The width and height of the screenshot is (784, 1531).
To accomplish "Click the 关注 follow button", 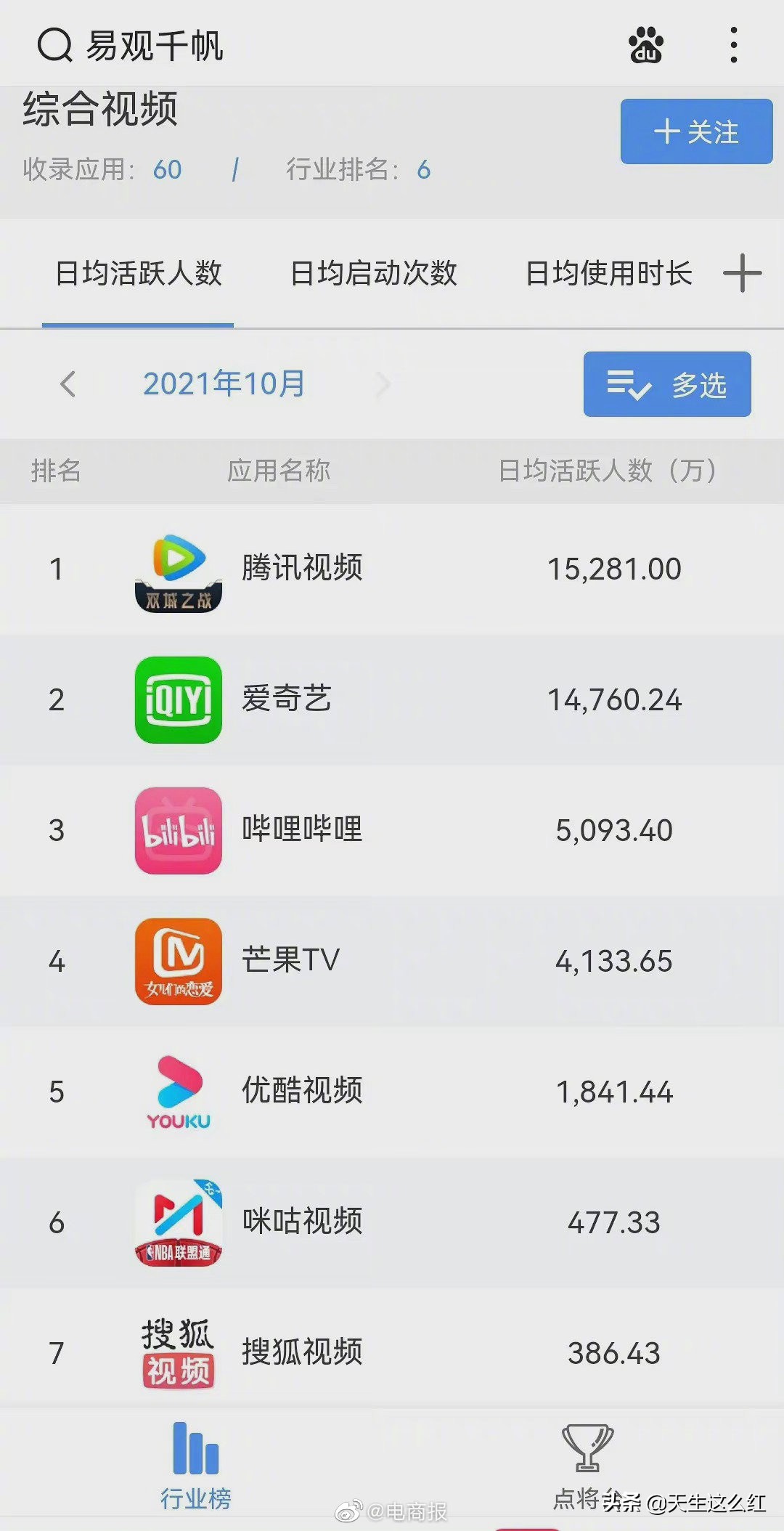I will [x=694, y=131].
